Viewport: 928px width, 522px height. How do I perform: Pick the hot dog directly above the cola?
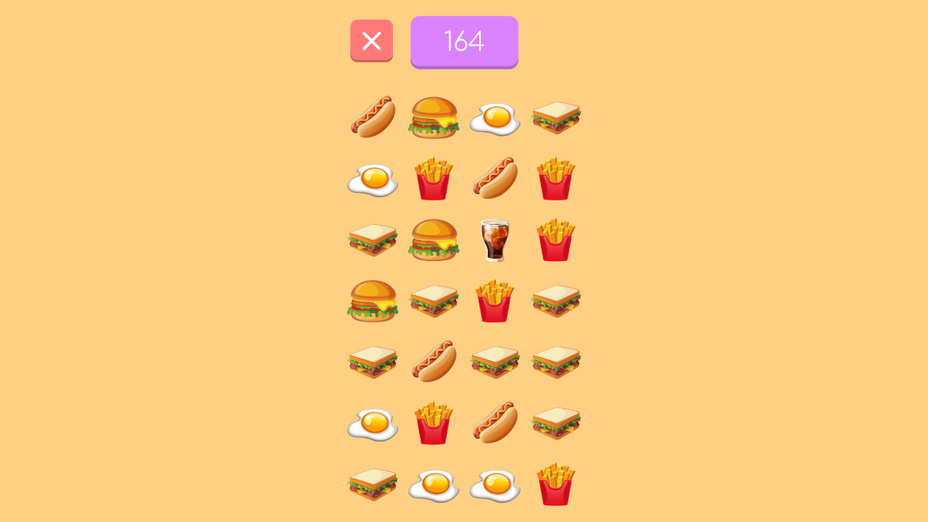click(x=495, y=178)
